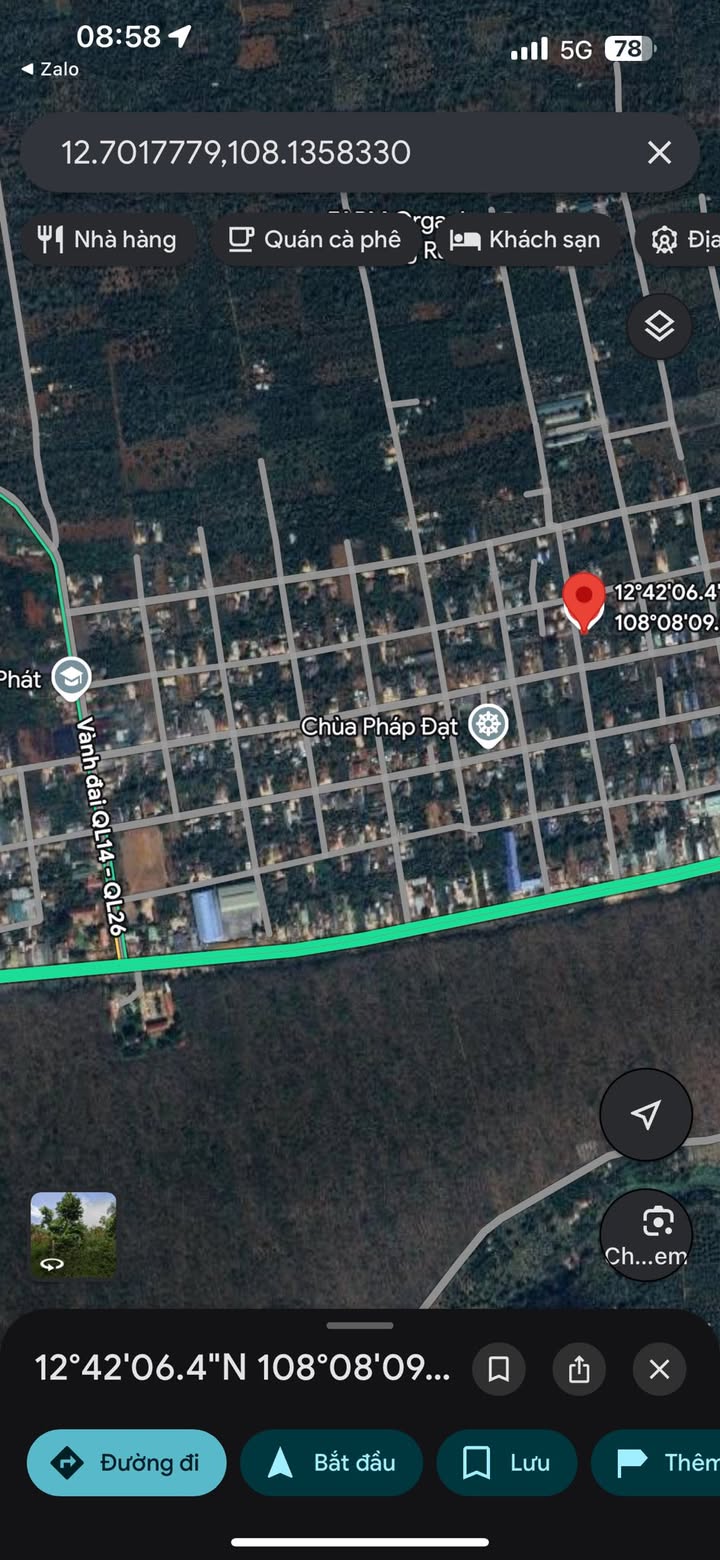Image resolution: width=720 pixels, height=1560 pixels.
Task: Start navigation with Bắt đầu
Action: coord(331,1463)
